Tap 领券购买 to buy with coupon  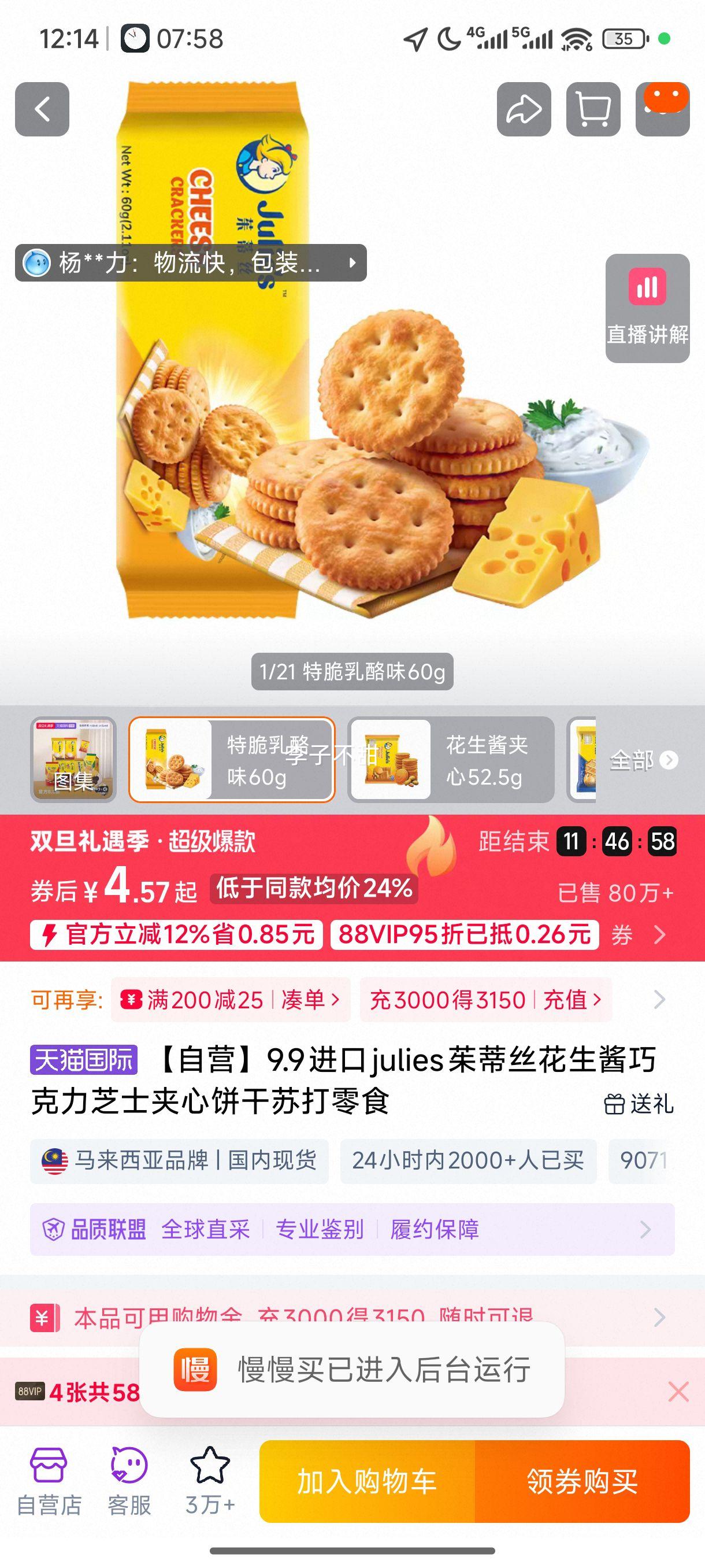581,1484
